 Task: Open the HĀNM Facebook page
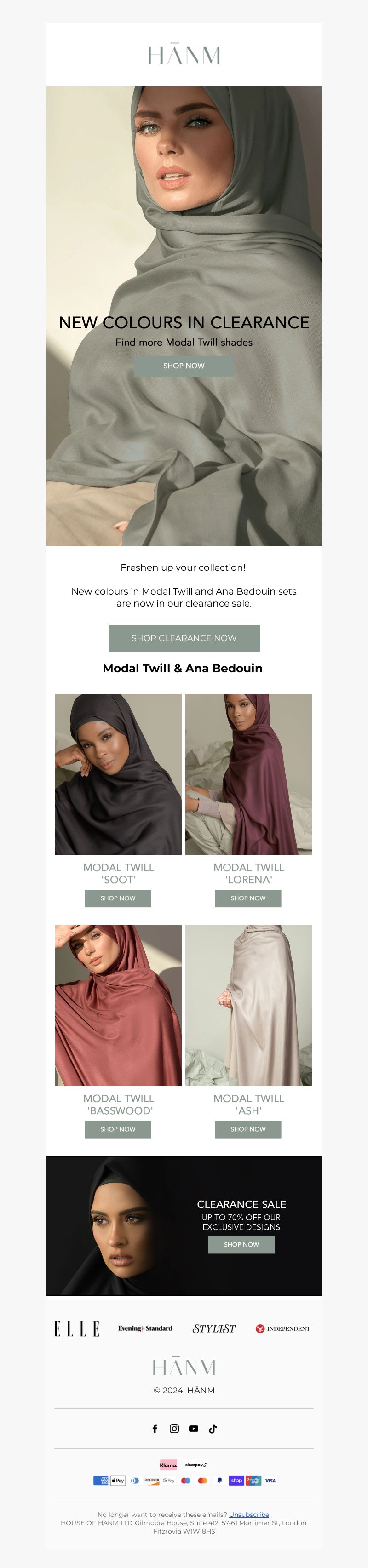pos(155,1429)
